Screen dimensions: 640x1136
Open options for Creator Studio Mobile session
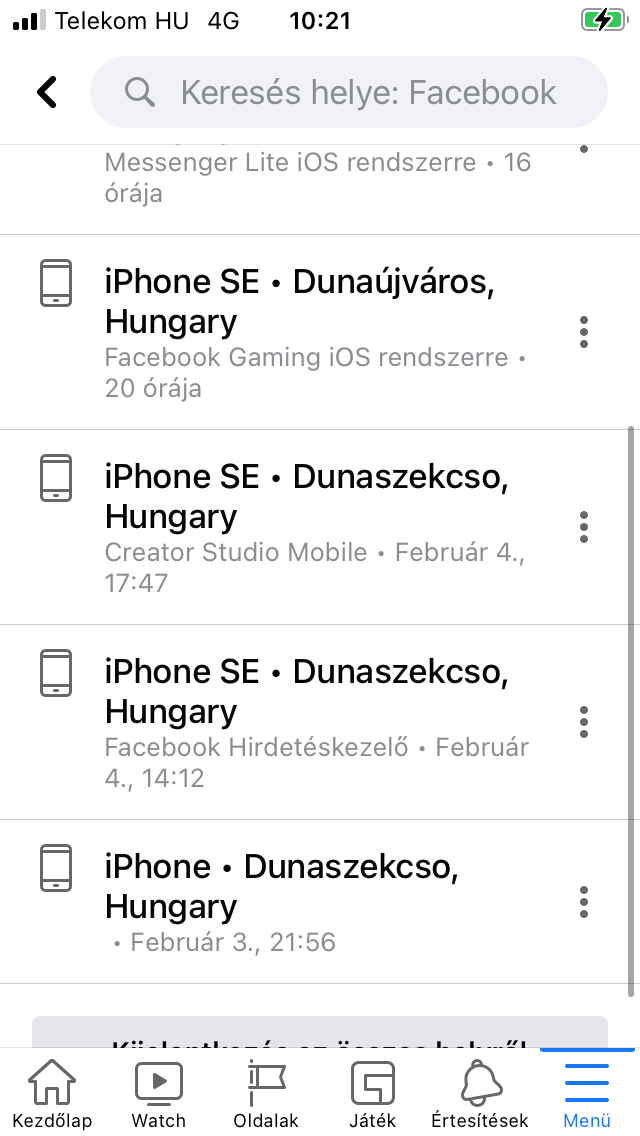[584, 526]
